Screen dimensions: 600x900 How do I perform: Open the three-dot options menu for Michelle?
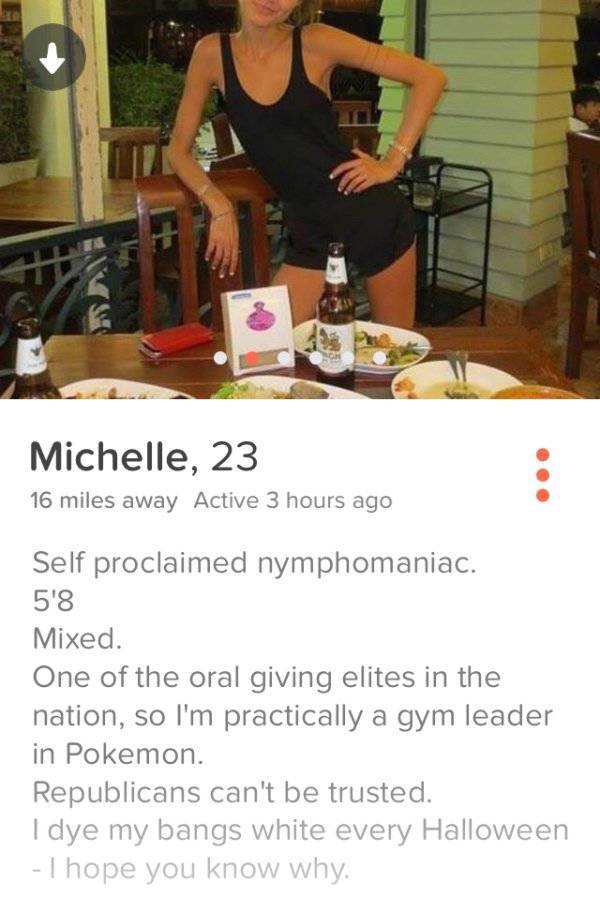pyautogui.click(x=543, y=474)
